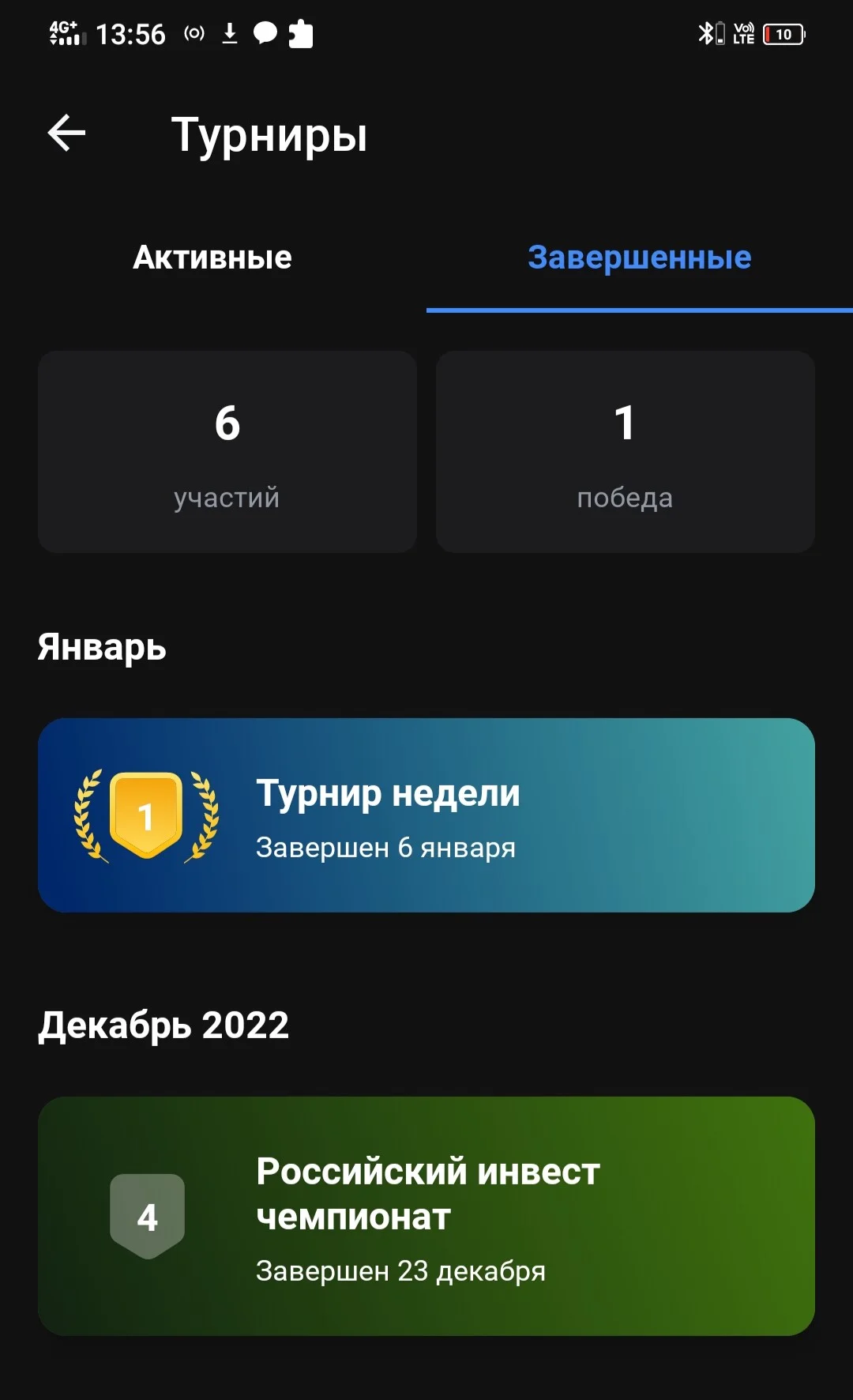
Task: Select the Завершенные tab
Action: 640,258
